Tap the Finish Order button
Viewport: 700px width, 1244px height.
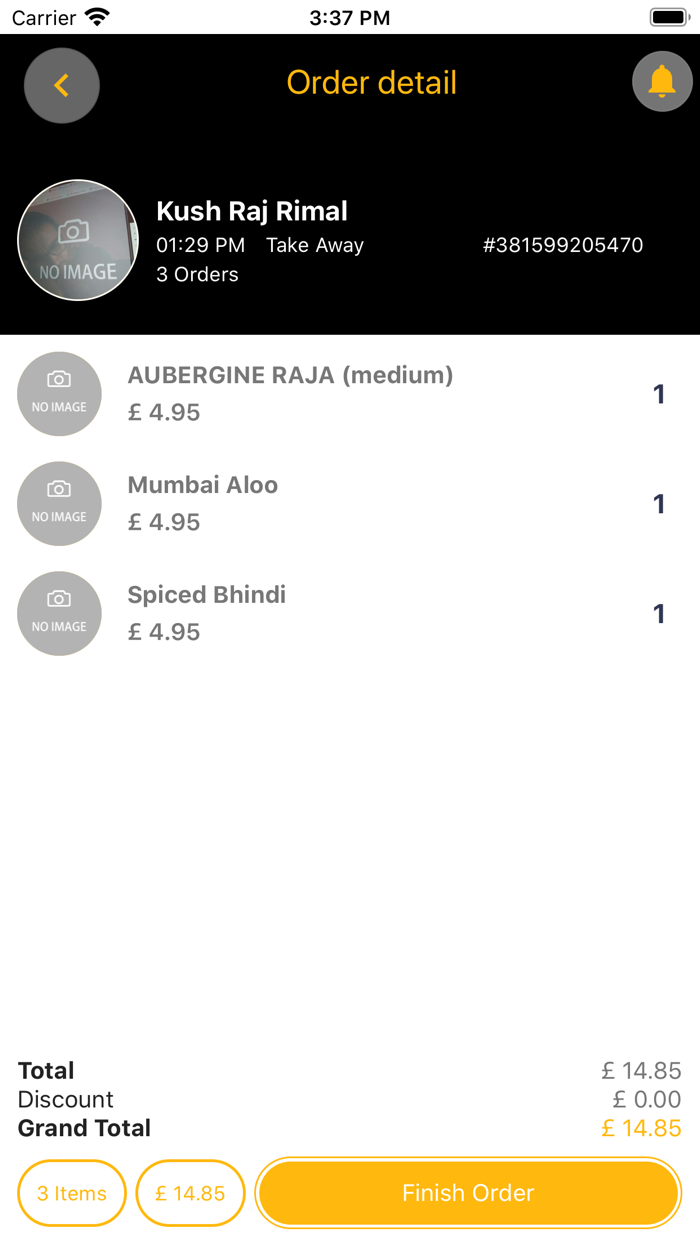click(x=468, y=1192)
